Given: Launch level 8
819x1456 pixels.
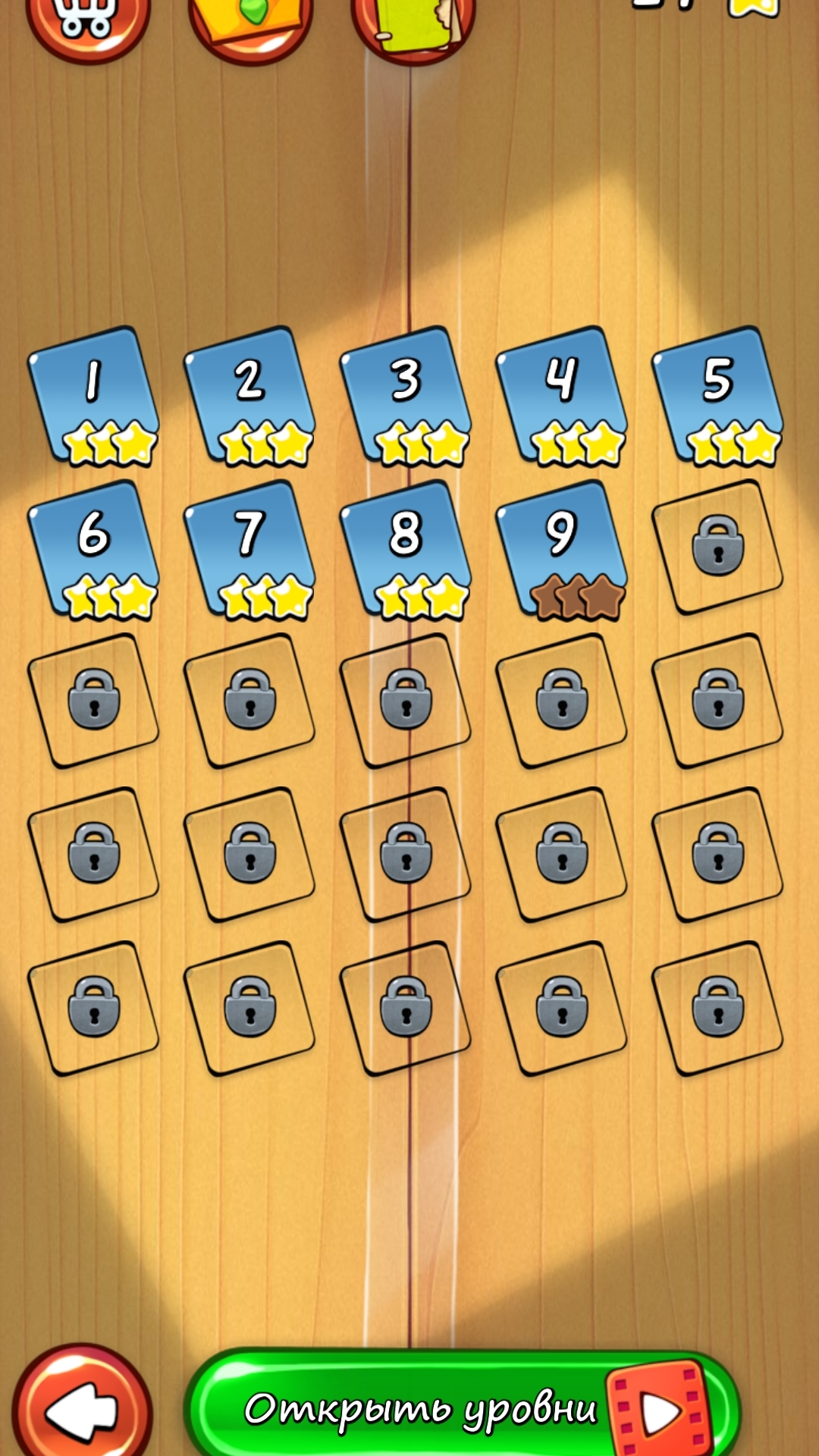Looking at the screenshot, I should point(406,548).
